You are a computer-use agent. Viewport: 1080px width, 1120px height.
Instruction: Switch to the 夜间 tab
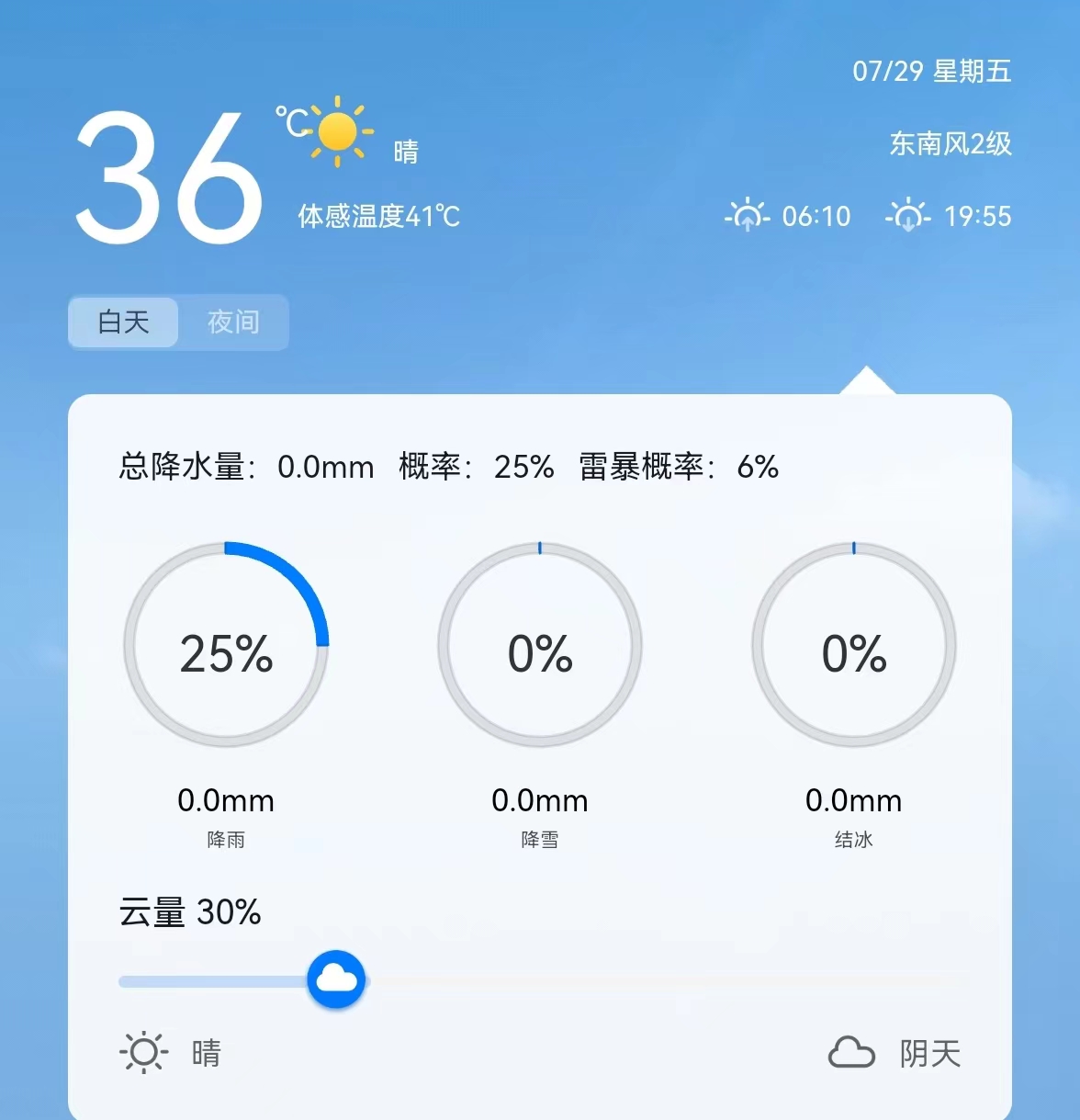pos(233,322)
